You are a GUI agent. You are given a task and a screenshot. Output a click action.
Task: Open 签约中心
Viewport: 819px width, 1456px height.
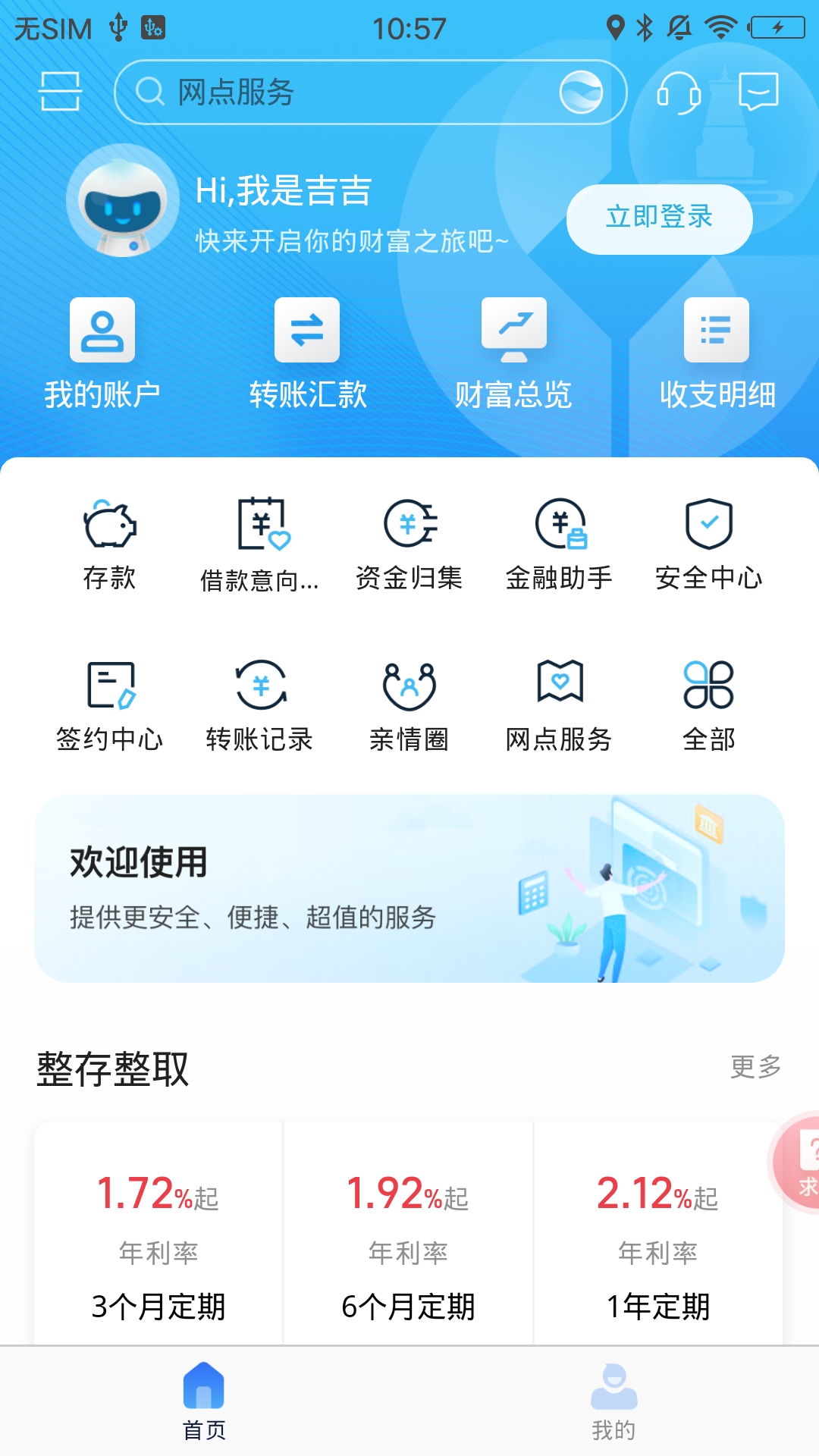pyautogui.click(x=109, y=705)
